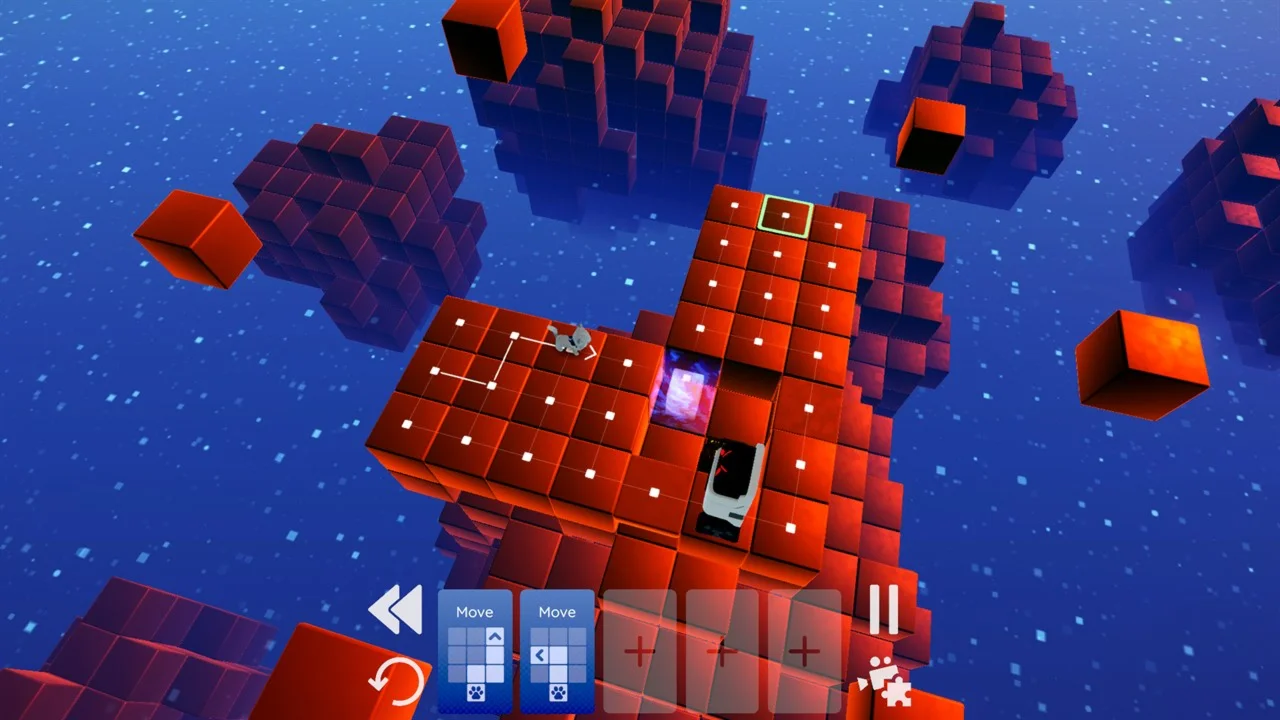Tap the reset loop arrow icon
Viewport: 1280px width, 720px height.
(396, 682)
